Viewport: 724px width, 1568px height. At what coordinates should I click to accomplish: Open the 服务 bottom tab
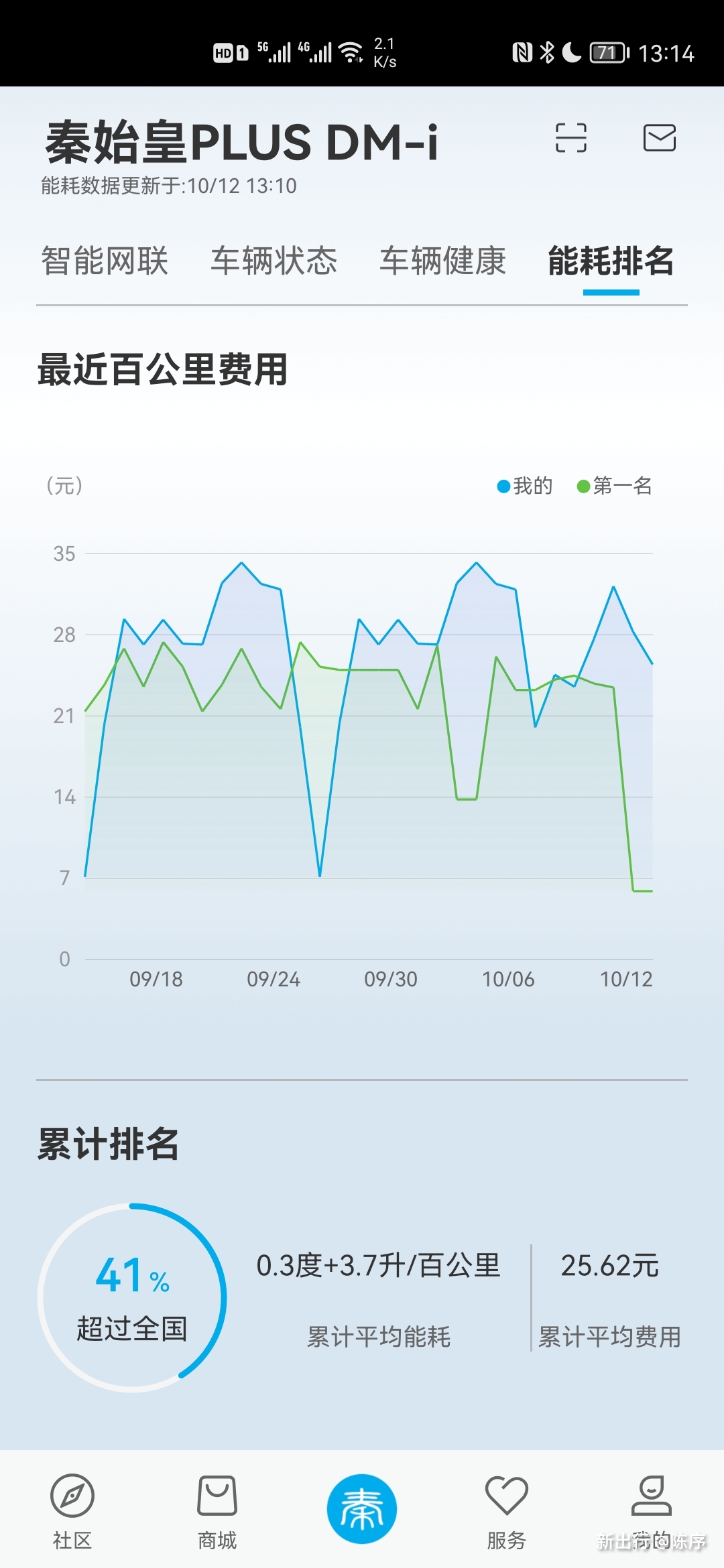[x=507, y=1512]
